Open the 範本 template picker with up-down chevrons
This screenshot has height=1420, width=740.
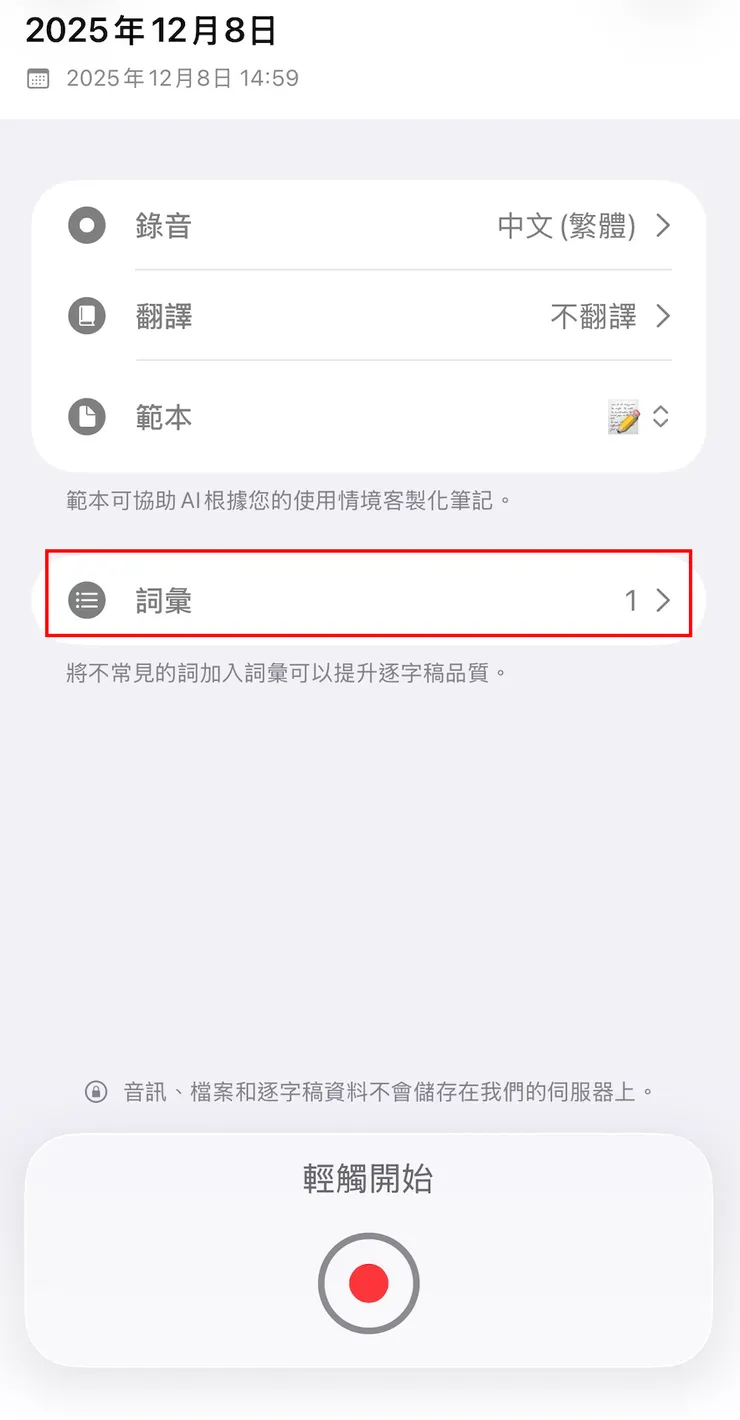(x=660, y=417)
